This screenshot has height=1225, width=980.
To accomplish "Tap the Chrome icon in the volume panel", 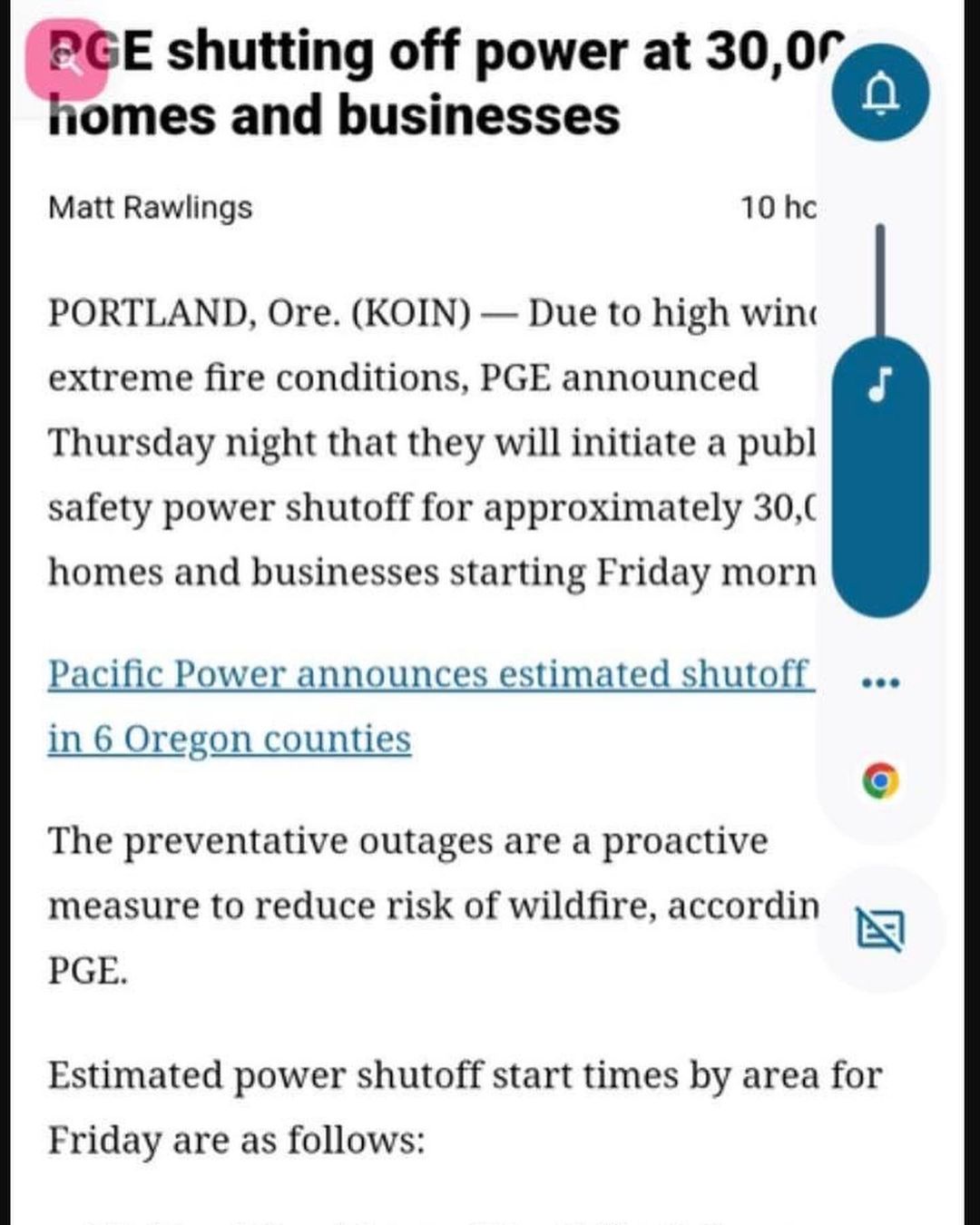I will click(879, 780).
